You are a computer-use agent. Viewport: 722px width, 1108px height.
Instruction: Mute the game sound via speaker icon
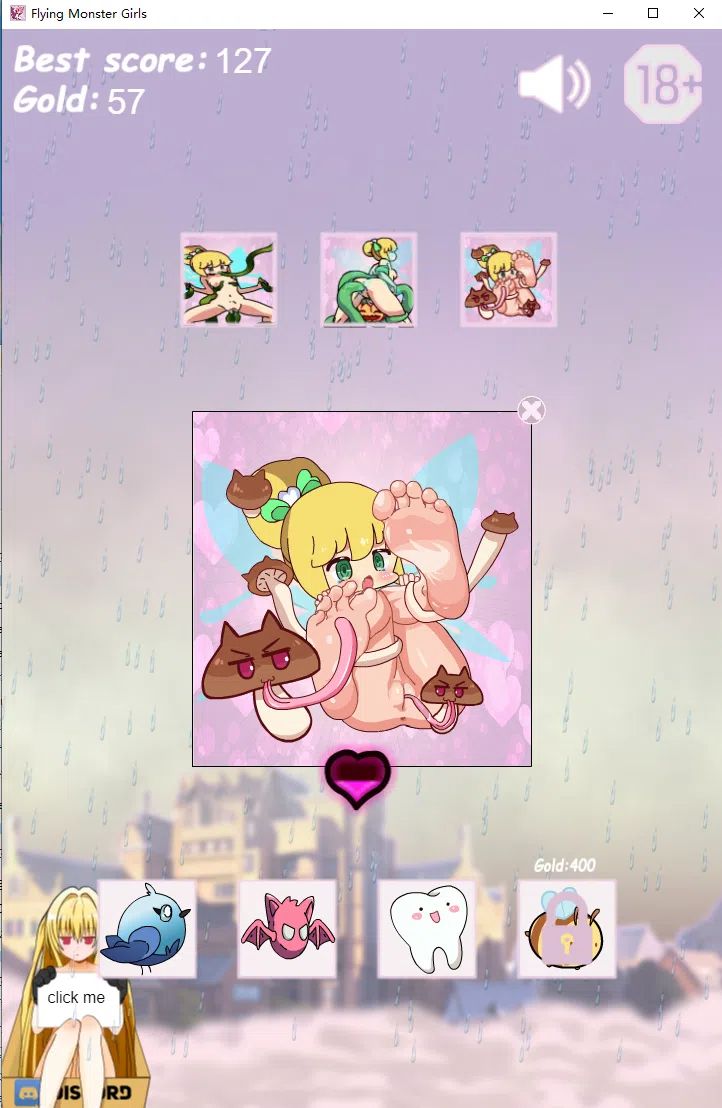coord(553,84)
